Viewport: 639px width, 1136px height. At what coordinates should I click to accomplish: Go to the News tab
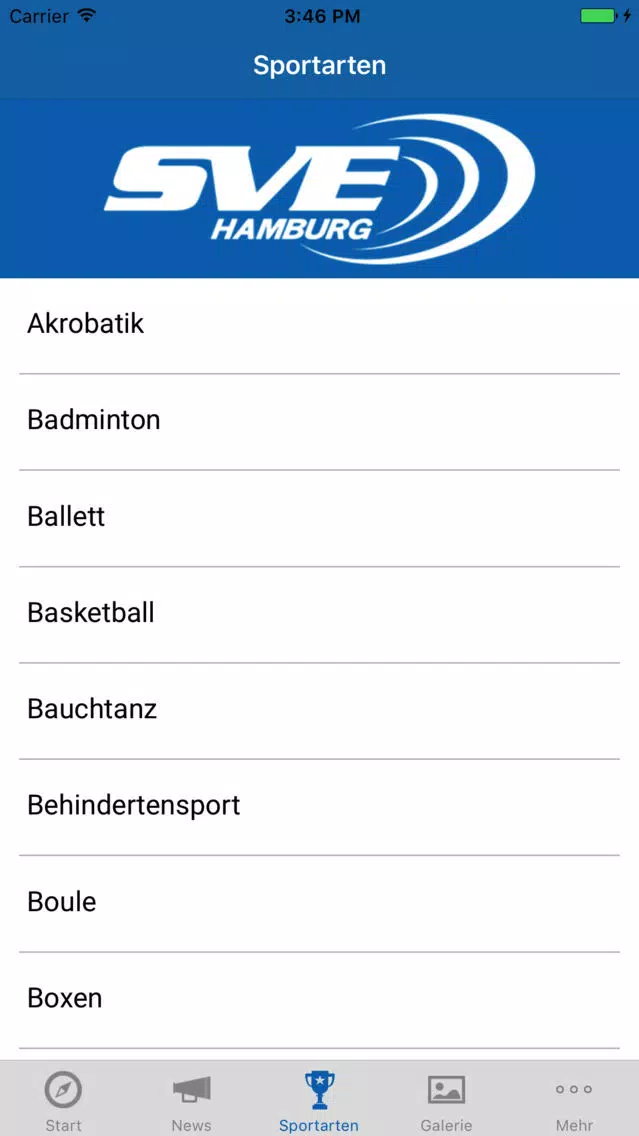(x=191, y=1099)
